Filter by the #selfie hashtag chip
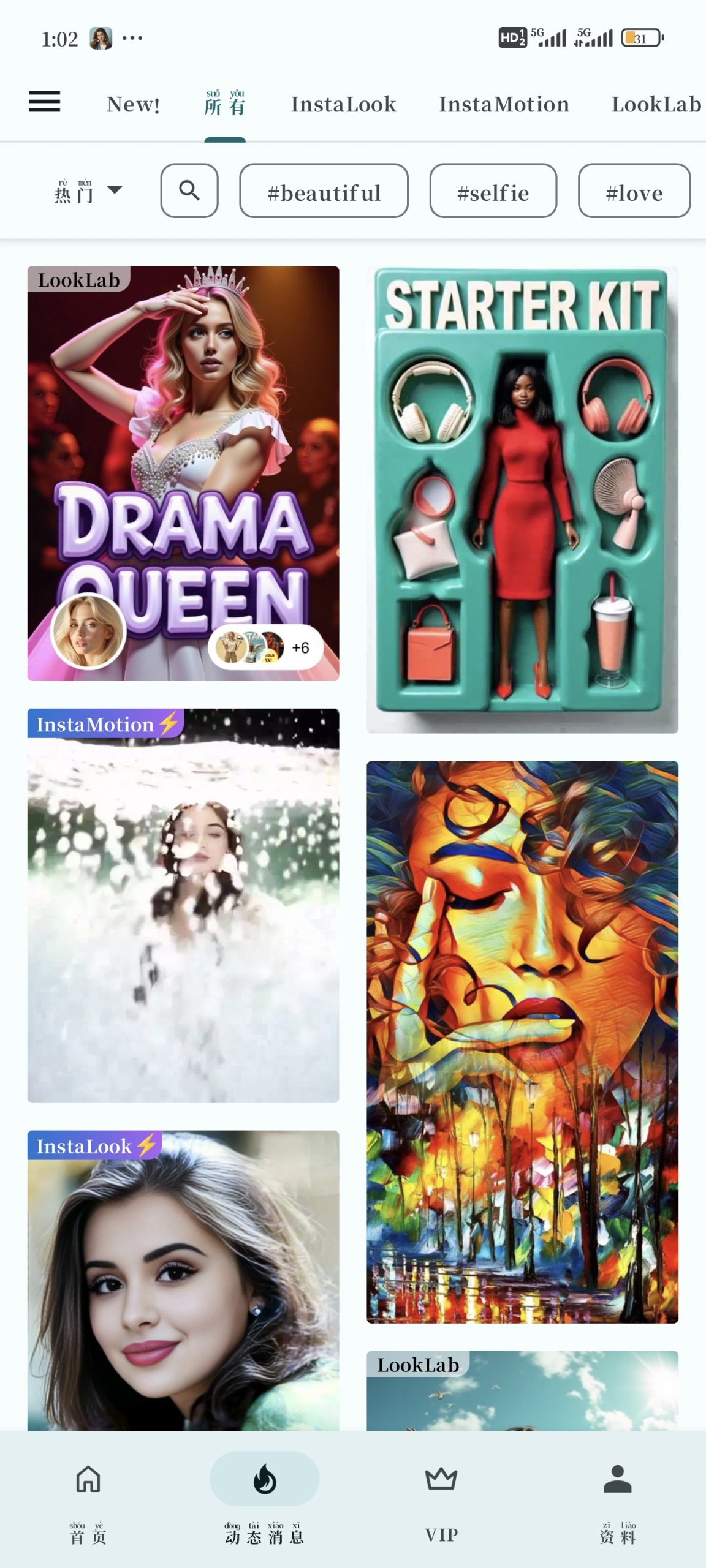Image resolution: width=706 pixels, height=1568 pixels. (x=493, y=190)
